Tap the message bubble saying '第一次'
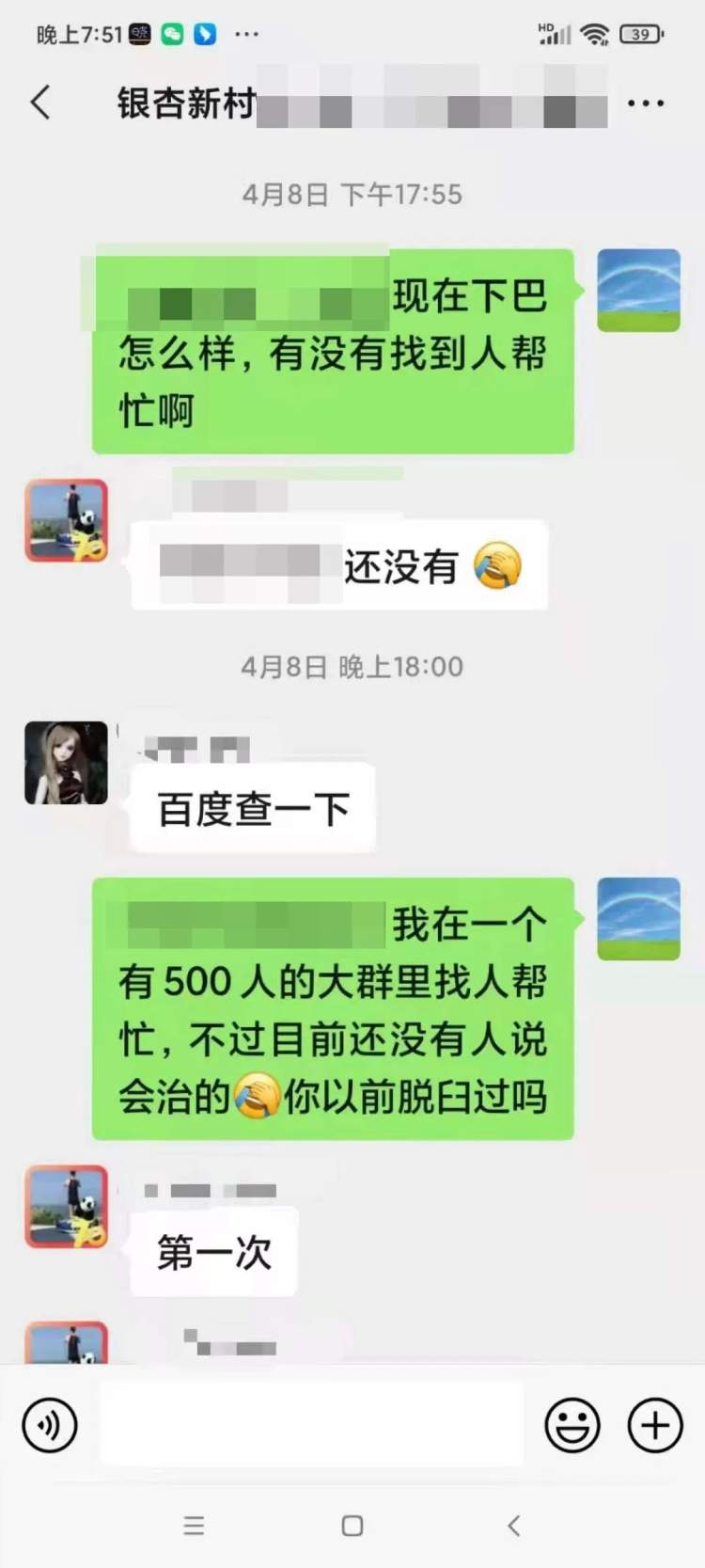705x1568 pixels. pos(211,1251)
